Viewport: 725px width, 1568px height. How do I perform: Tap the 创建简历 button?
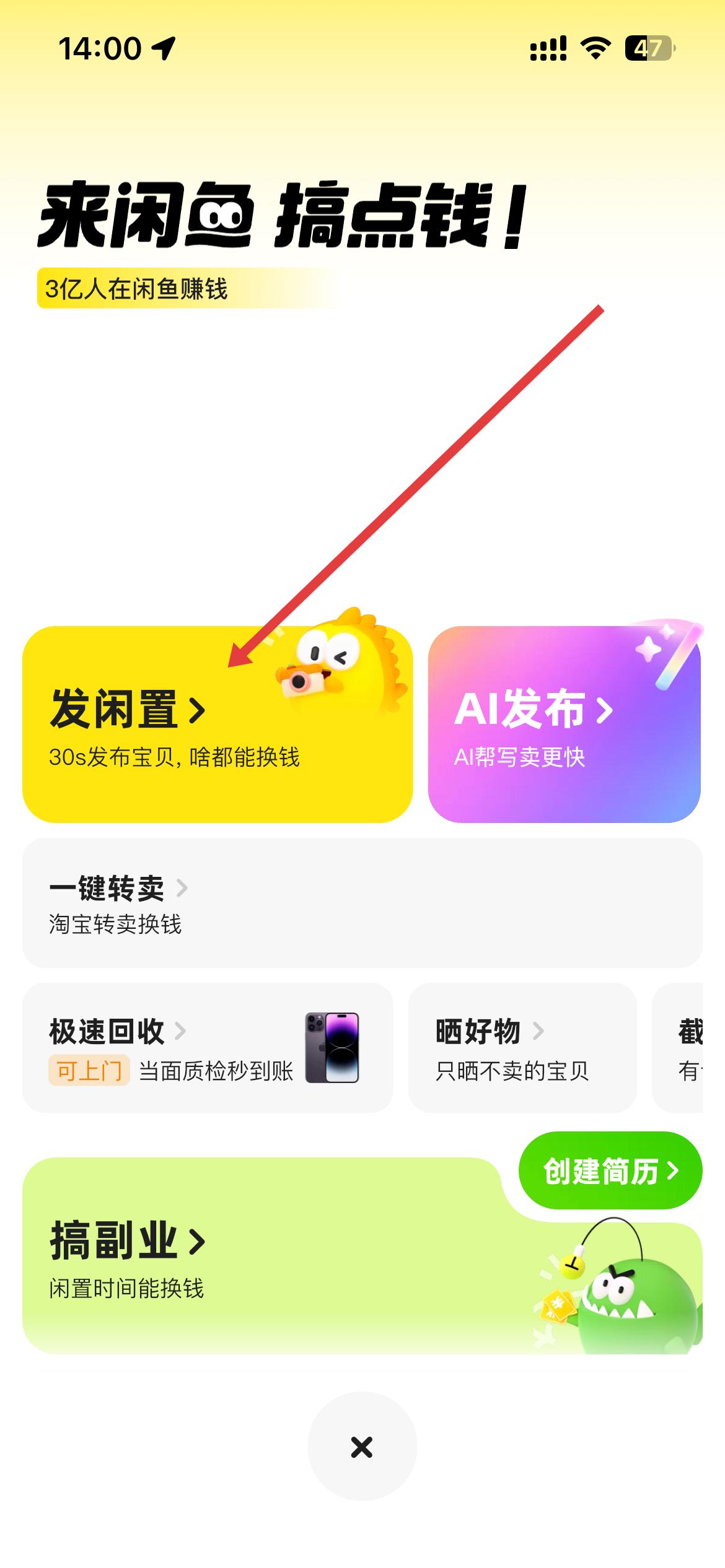pos(610,1171)
